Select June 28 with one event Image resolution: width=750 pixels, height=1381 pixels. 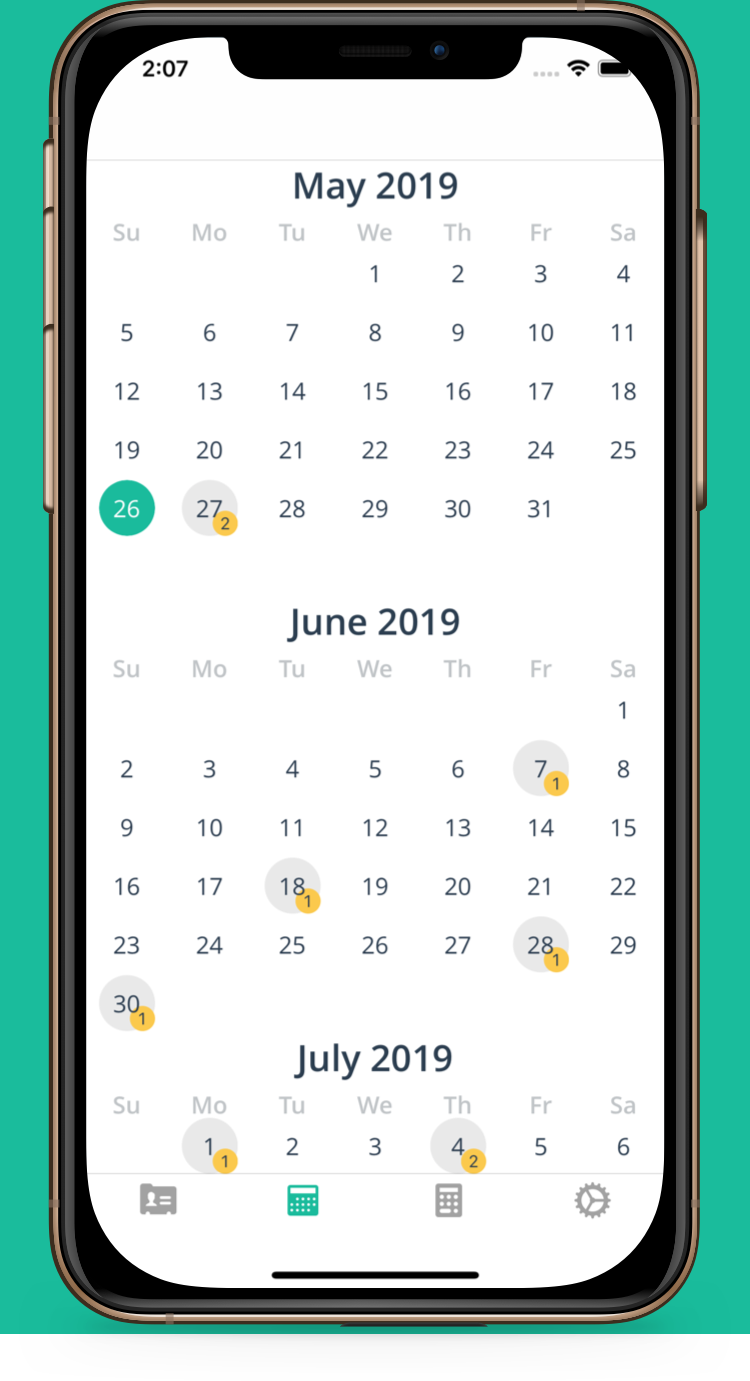541,944
